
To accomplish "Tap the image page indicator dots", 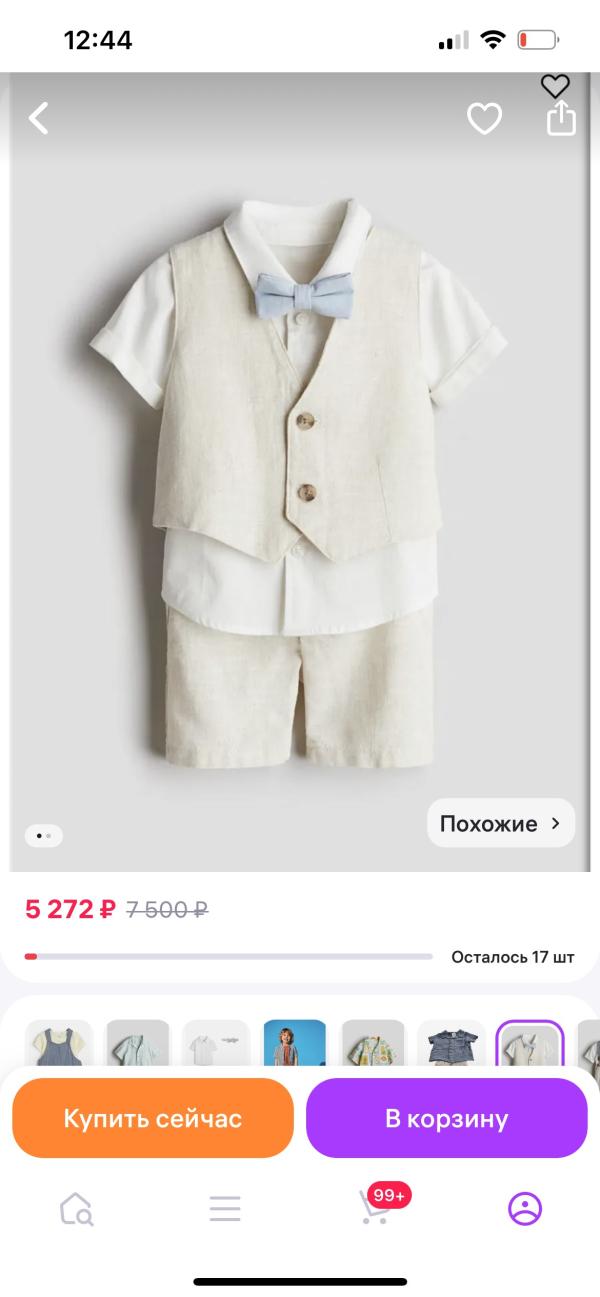I will (x=44, y=835).
